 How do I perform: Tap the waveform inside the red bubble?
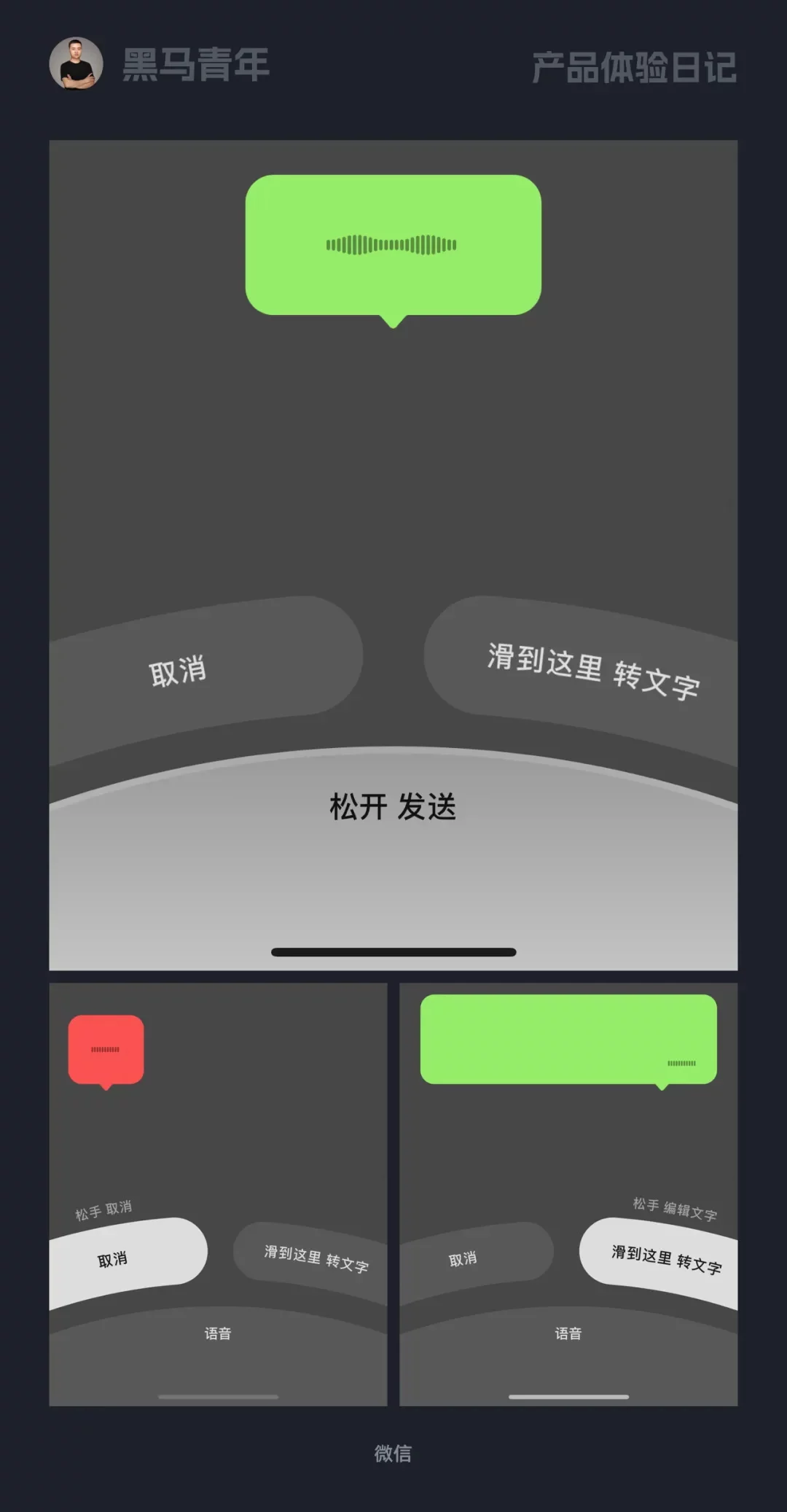[106, 1049]
